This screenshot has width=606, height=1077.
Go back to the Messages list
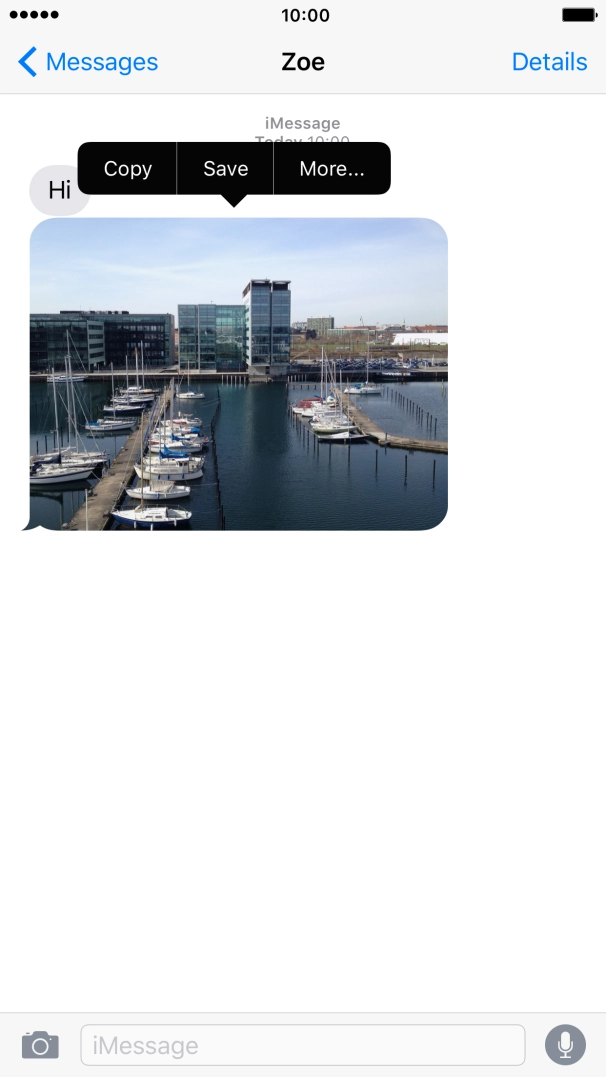(88, 62)
